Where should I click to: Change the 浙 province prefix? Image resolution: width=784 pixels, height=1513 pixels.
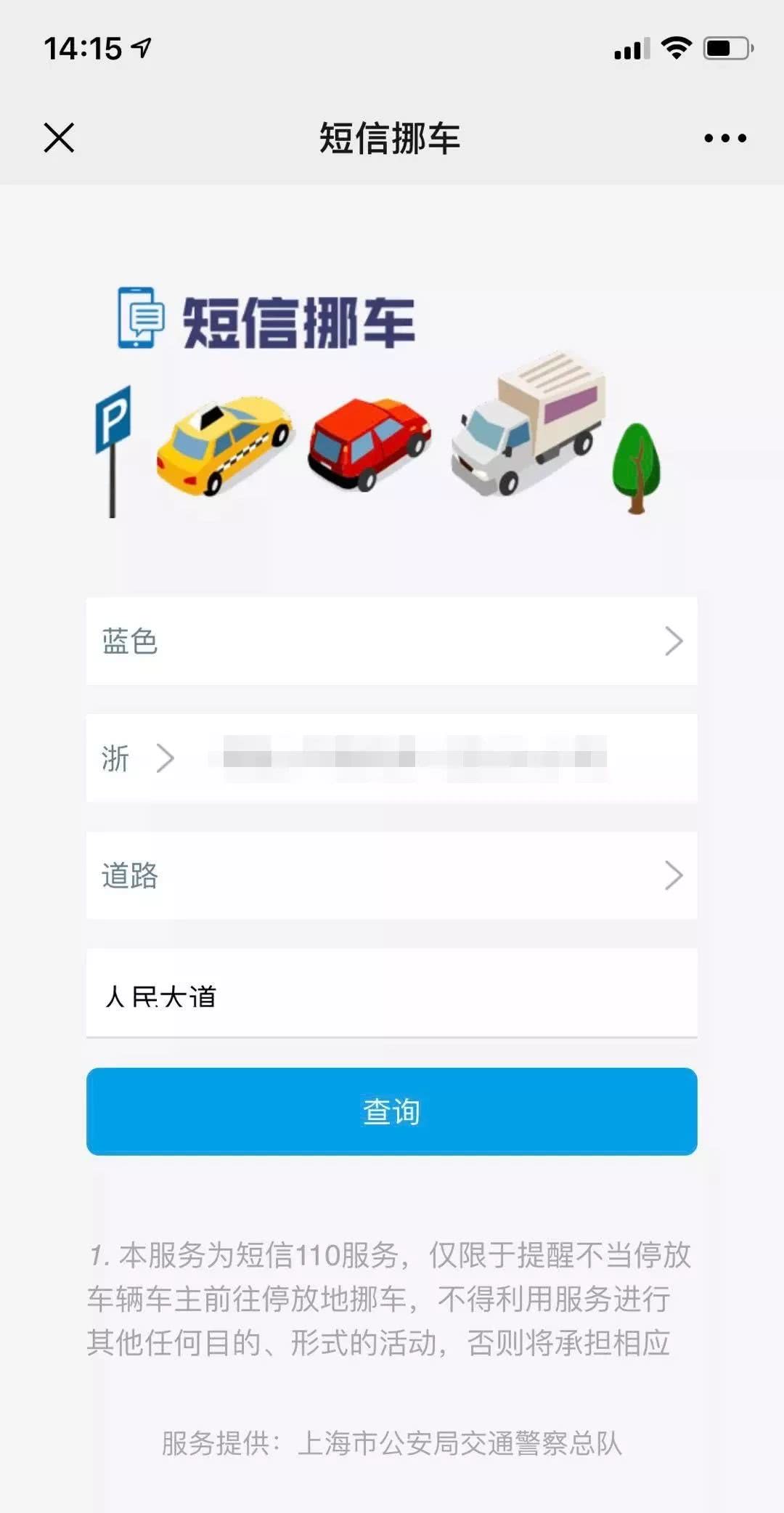(x=136, y=758)
